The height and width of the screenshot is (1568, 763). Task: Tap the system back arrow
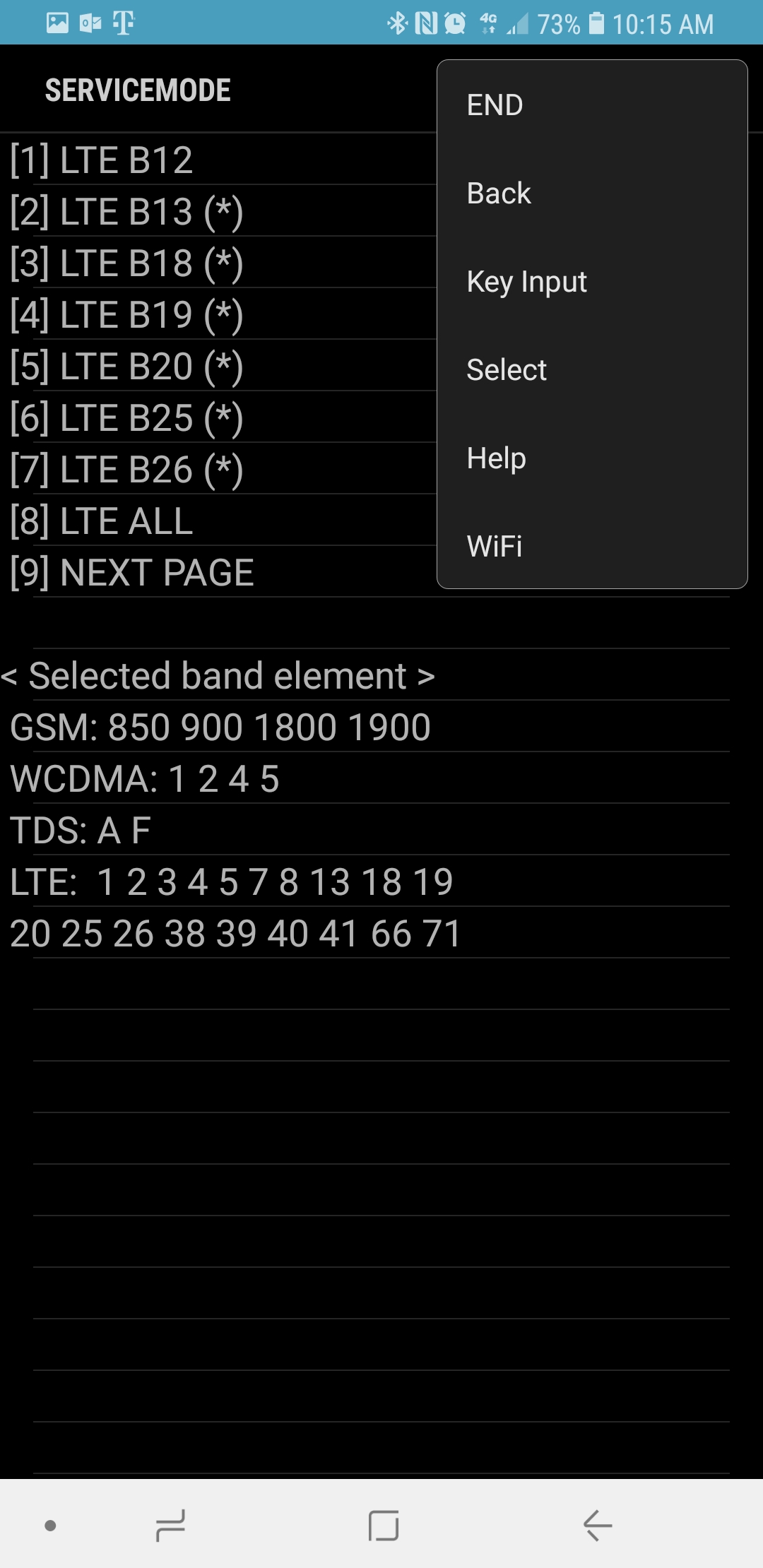click(598, 1526)
